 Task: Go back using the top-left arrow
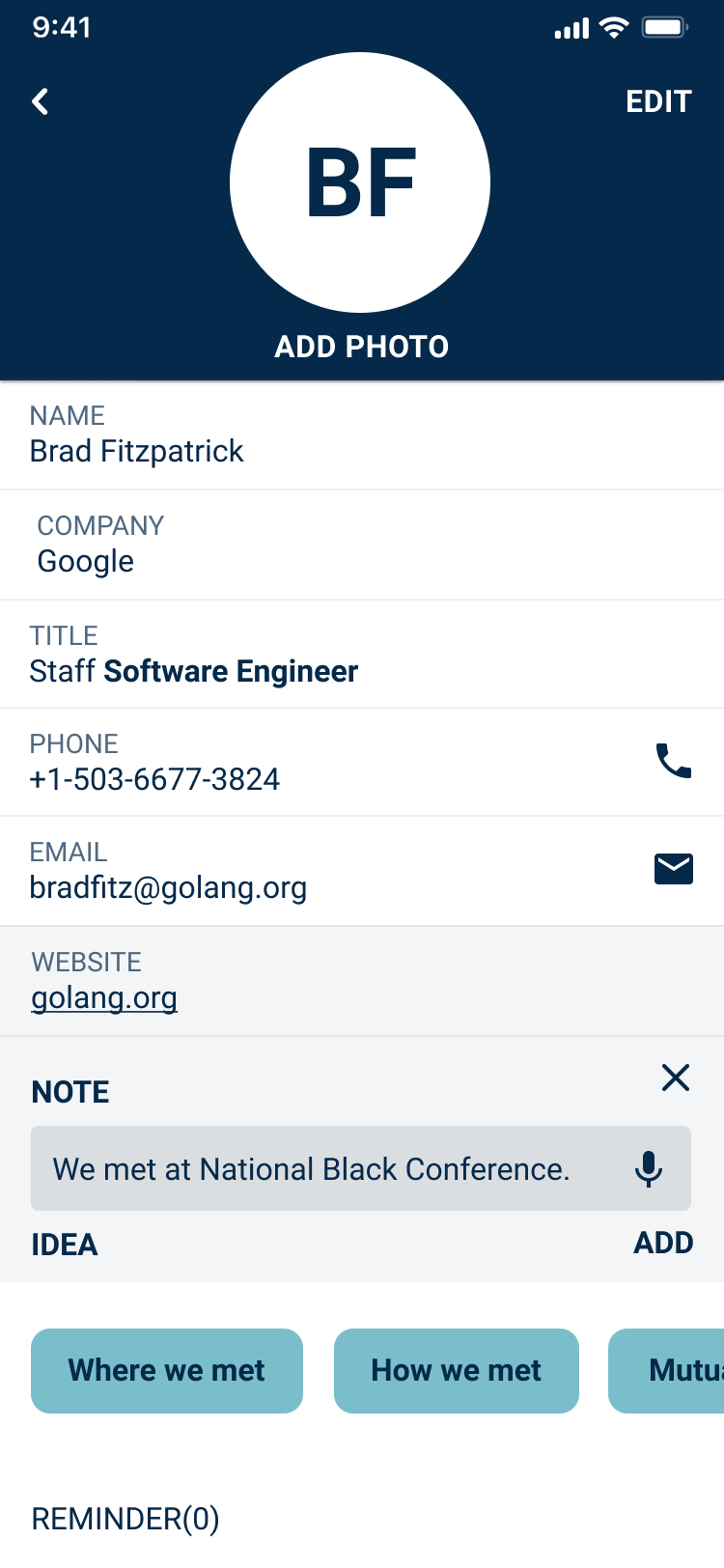click(x=40, y=101)
